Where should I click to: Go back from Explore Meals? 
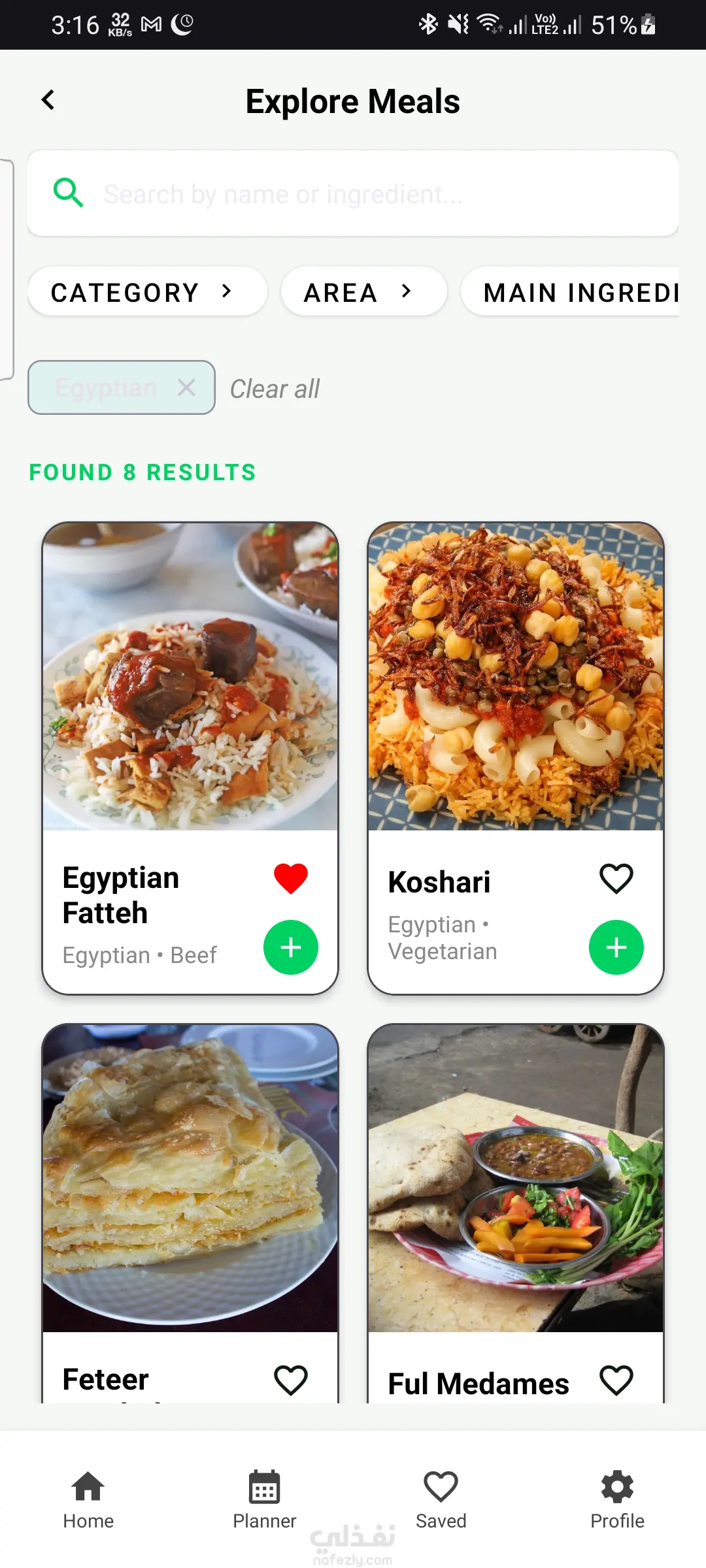click(x=48, y=100)
